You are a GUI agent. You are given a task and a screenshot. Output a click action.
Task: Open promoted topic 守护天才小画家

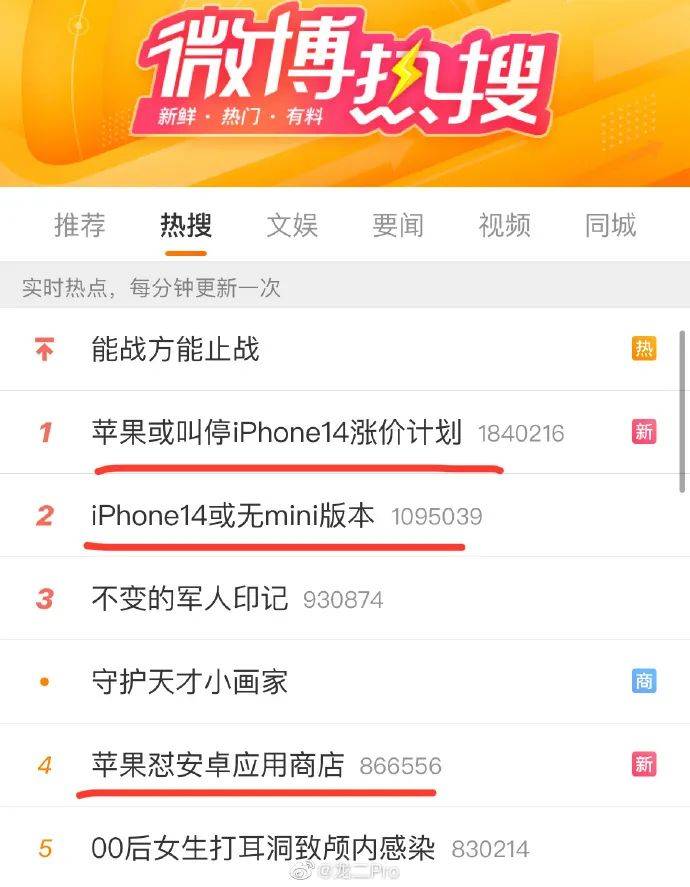tap(190, 682)
